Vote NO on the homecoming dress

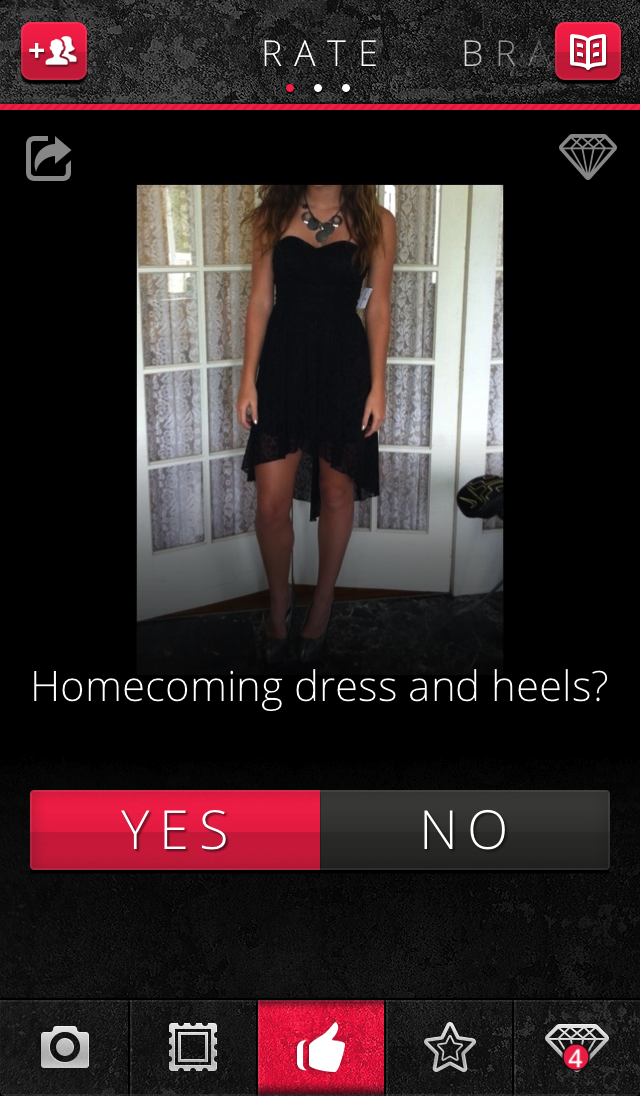tap(465, 829)
